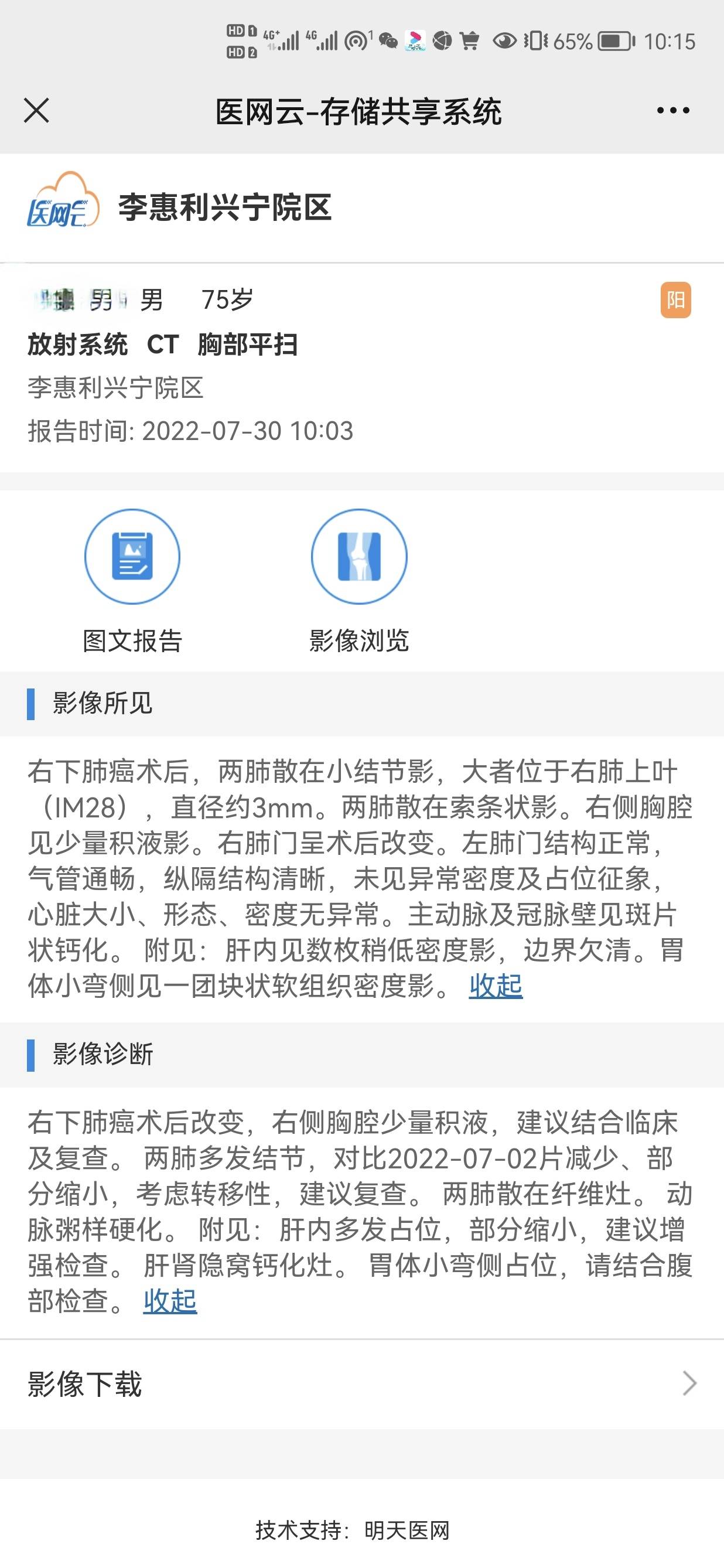Image resolution: width=724 pixels, height=1568 pixels.
Task: Click the 医网云-存储共享系统 title bar
Action: click(x=362, y=111)
